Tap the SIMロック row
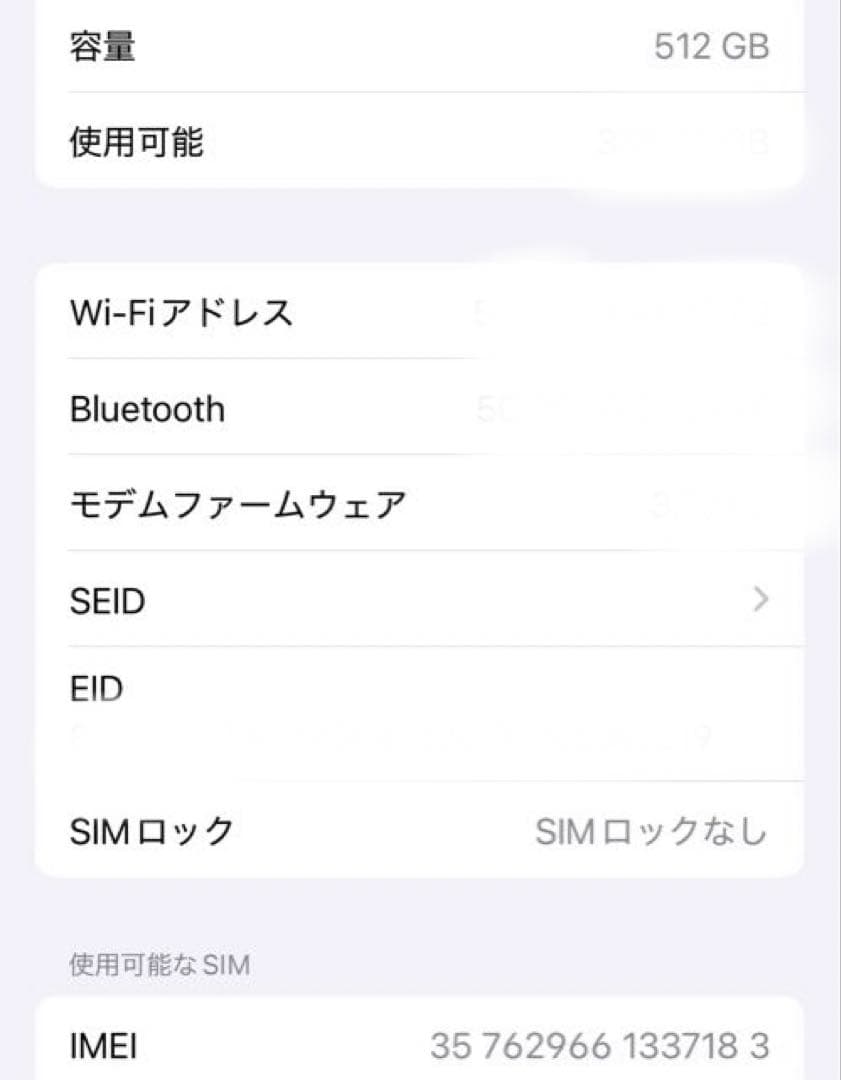The height and width of the screenshot is (1080, 841). tap(420, 827)
